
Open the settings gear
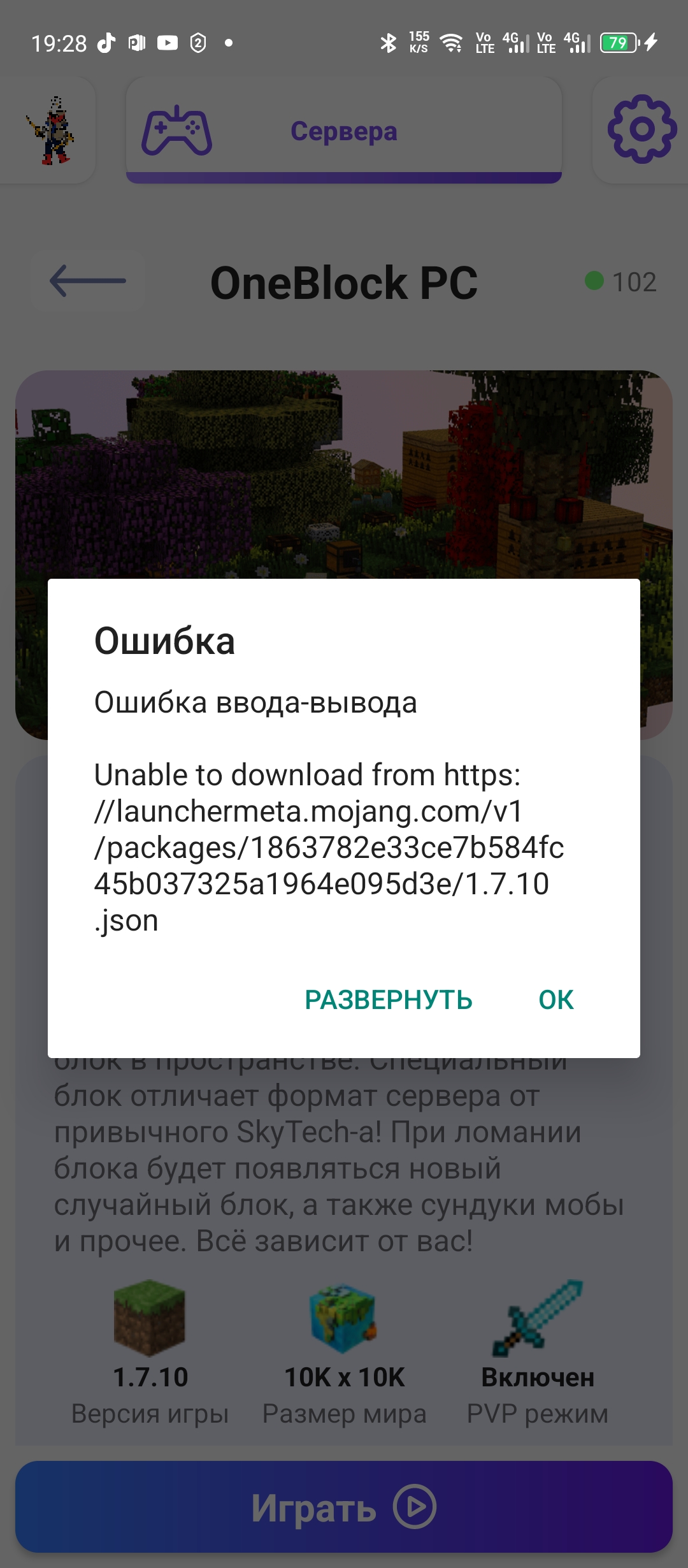[x=641, y=130]
